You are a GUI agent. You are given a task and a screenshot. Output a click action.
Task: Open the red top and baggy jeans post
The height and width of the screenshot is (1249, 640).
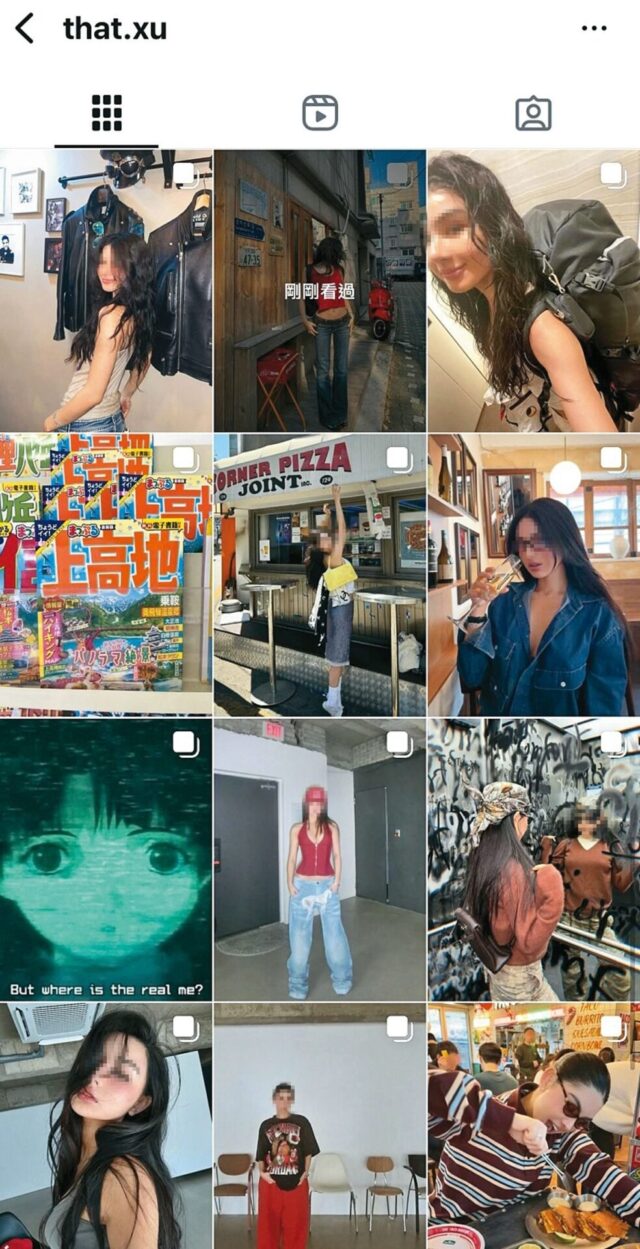point(320,859)
